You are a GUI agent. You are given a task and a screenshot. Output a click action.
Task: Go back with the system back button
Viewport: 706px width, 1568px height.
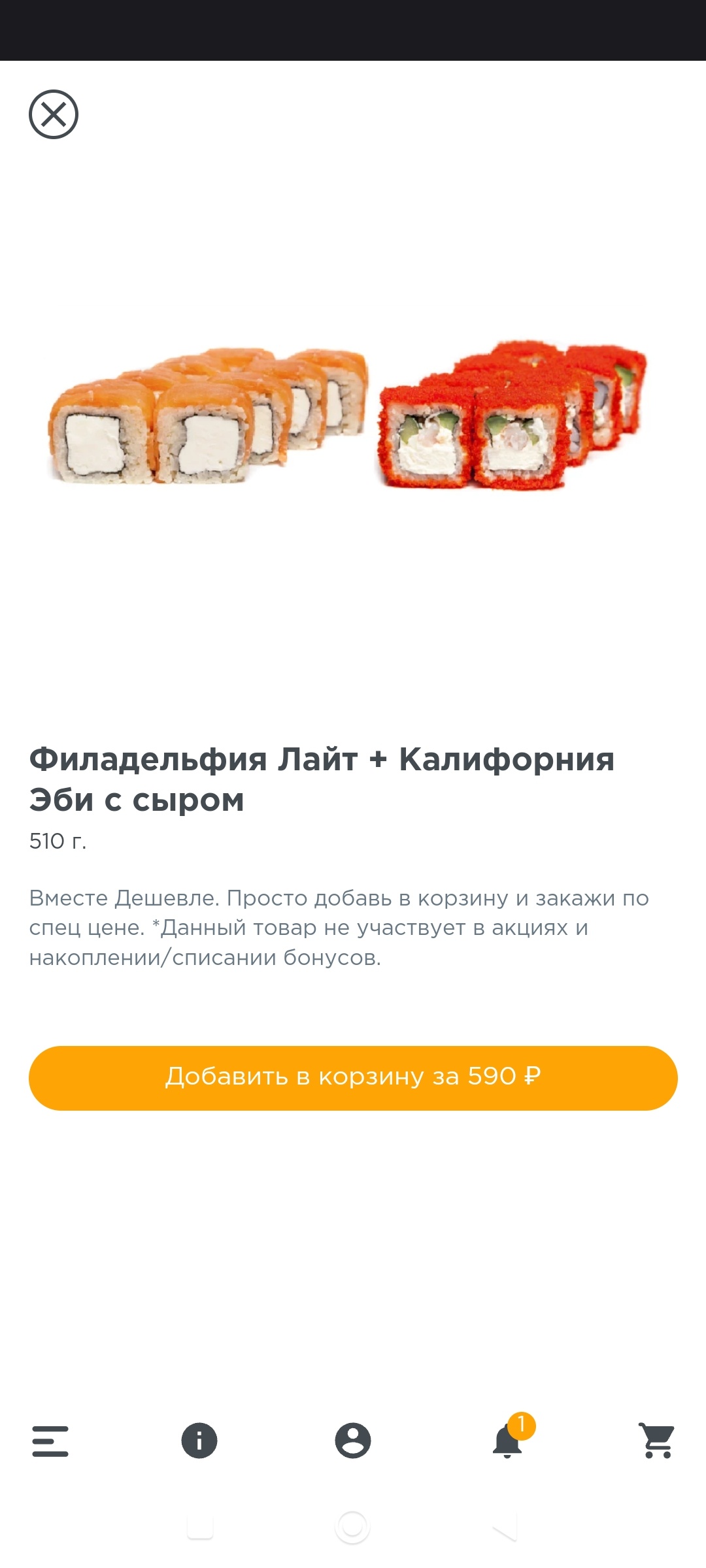coord(505,1527)
